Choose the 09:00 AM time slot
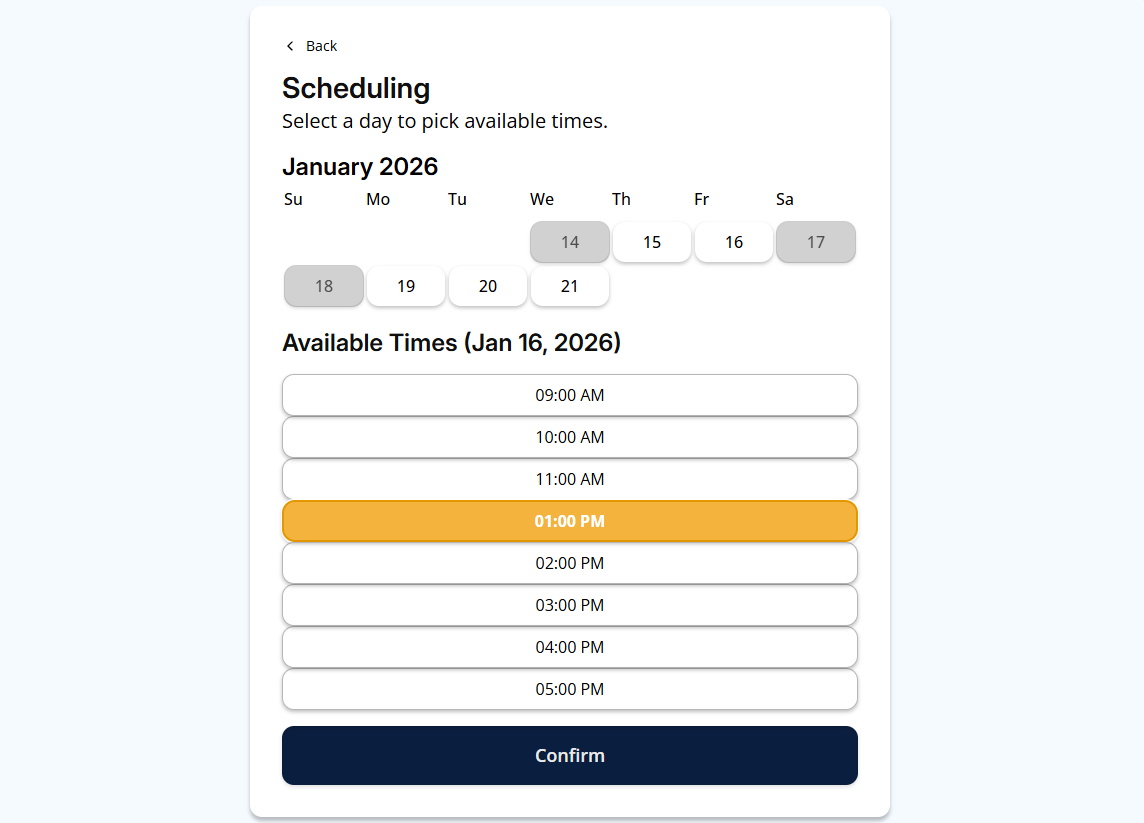 click(x=570, y=395)
